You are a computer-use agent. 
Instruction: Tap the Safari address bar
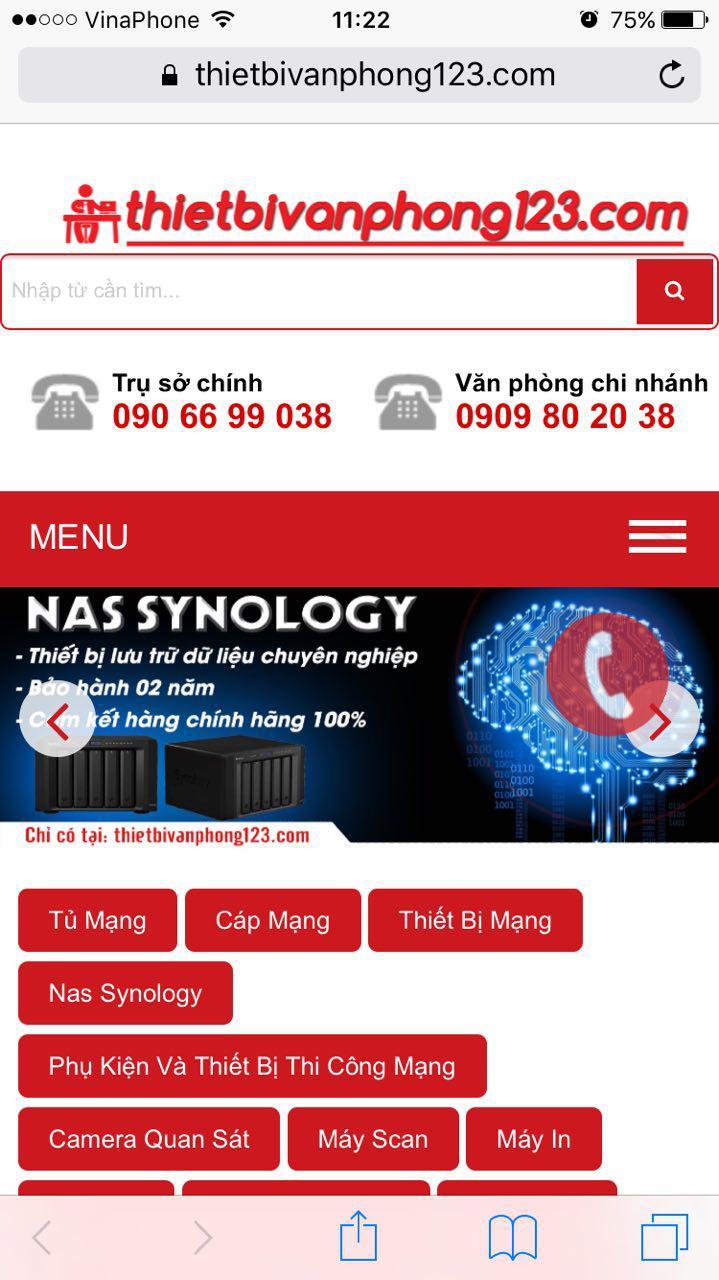point(360,75)
